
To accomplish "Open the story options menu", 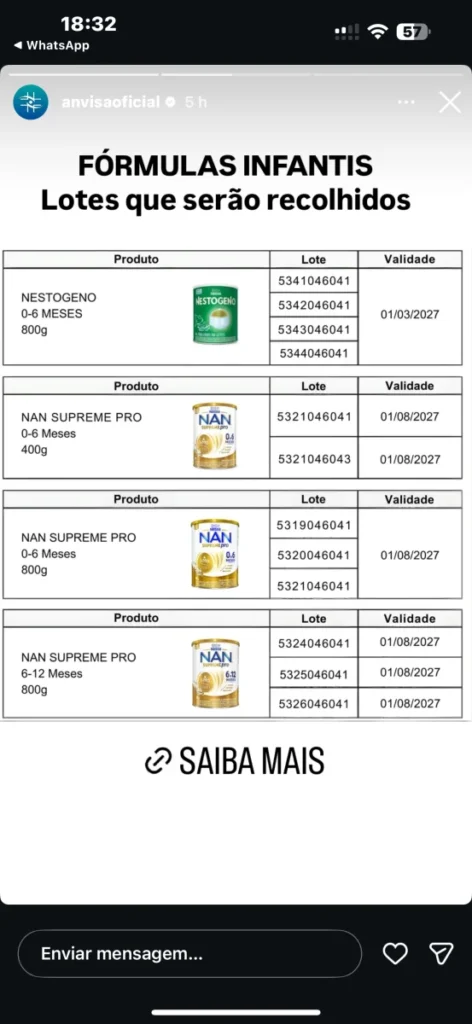I will coord(406,103).
